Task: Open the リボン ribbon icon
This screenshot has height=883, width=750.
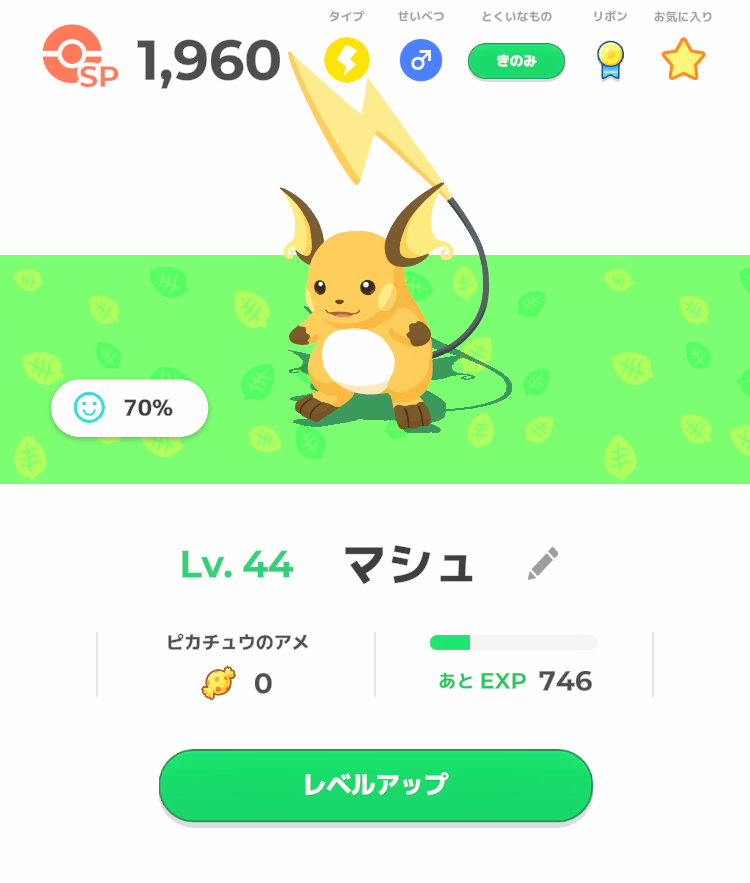Action: 609,61
